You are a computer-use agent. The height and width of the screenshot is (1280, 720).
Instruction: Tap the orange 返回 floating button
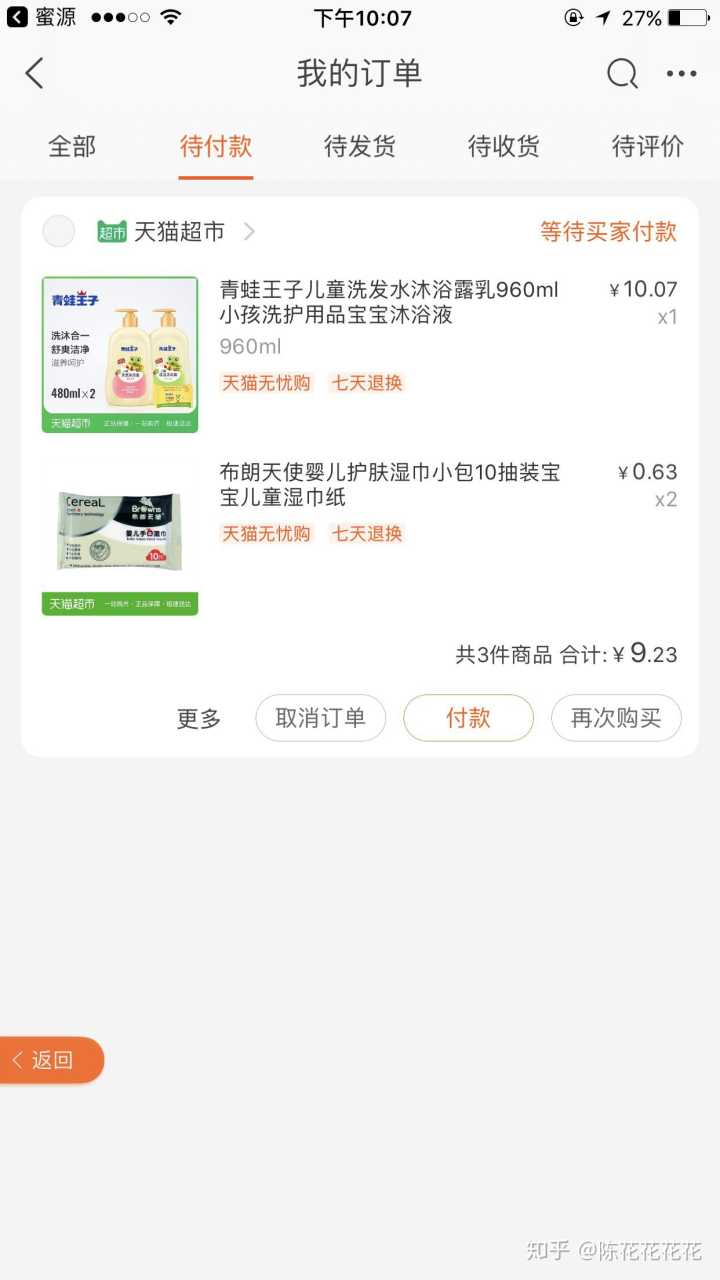coord(48,1060)
